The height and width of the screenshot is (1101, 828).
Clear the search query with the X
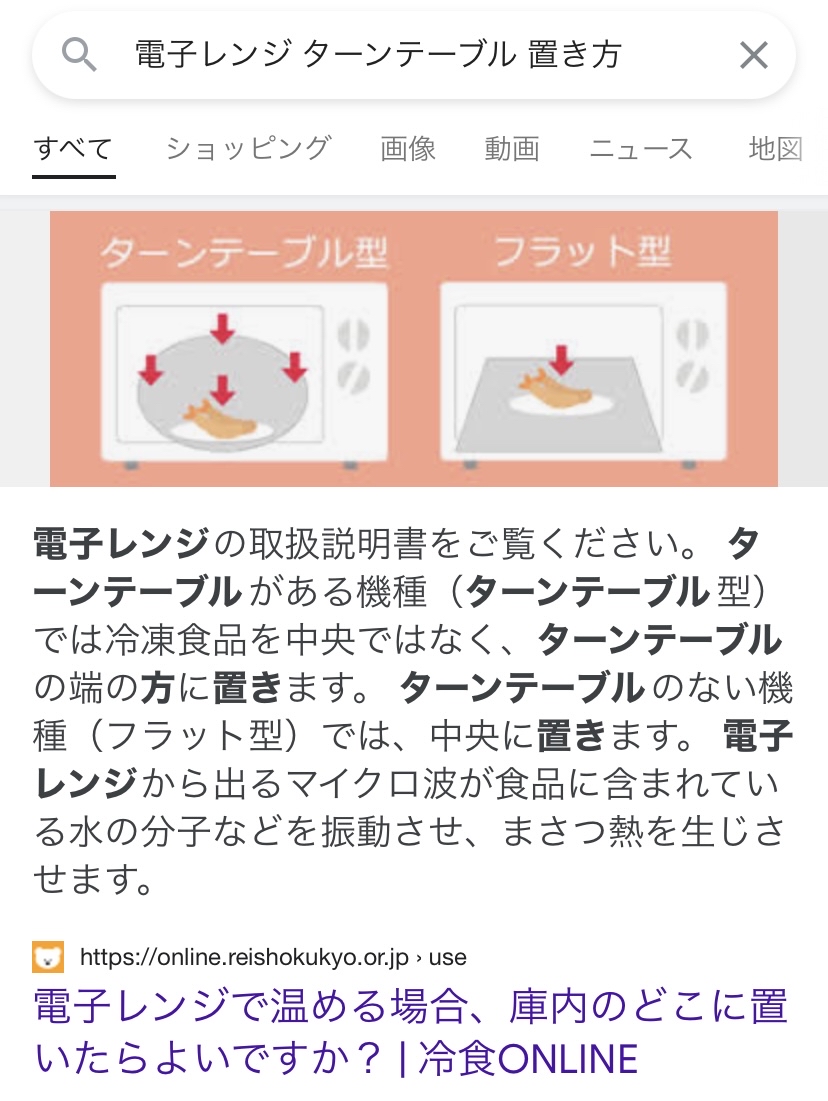tap(754, 56)
